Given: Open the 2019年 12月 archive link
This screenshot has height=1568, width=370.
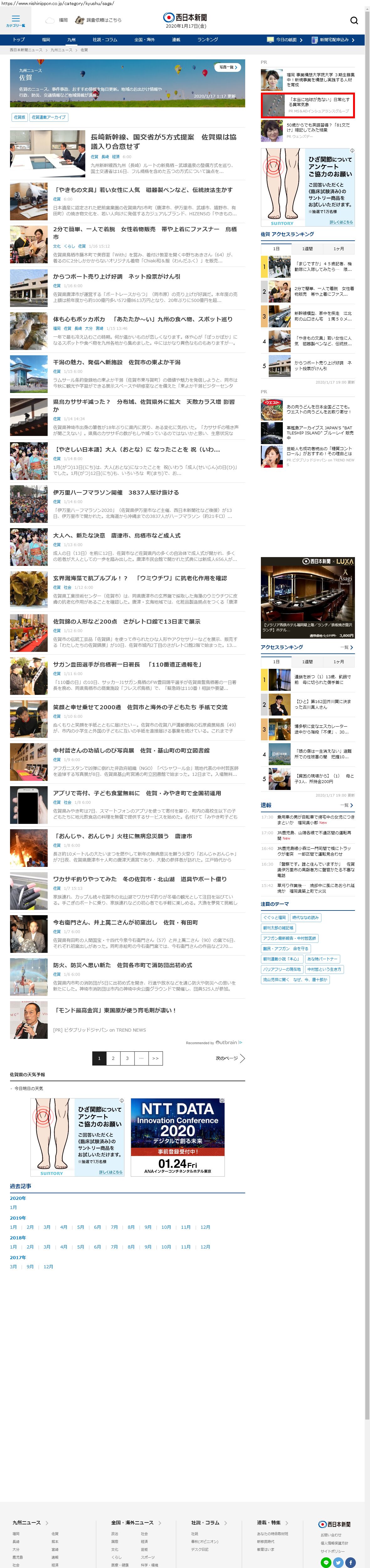Looking at the screenshot, I should click(205, 1227).
